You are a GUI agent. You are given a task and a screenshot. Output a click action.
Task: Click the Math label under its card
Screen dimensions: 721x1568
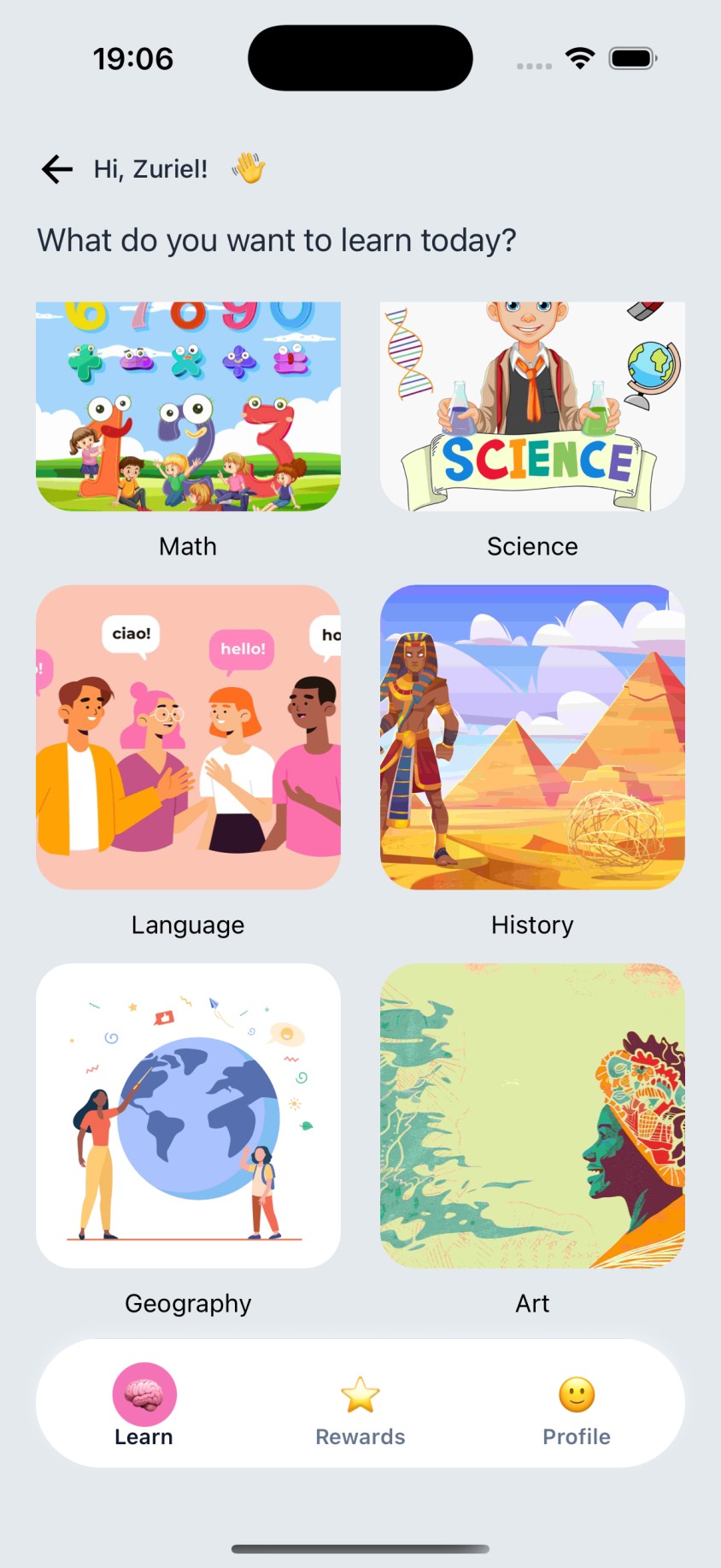tap(187, 546)
